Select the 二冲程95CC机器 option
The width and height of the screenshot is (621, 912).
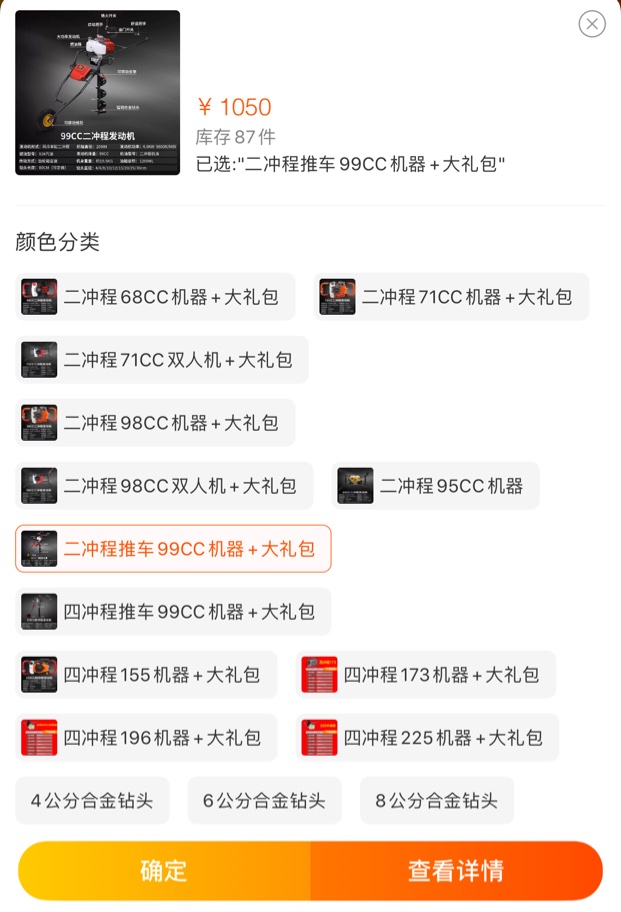435,486
